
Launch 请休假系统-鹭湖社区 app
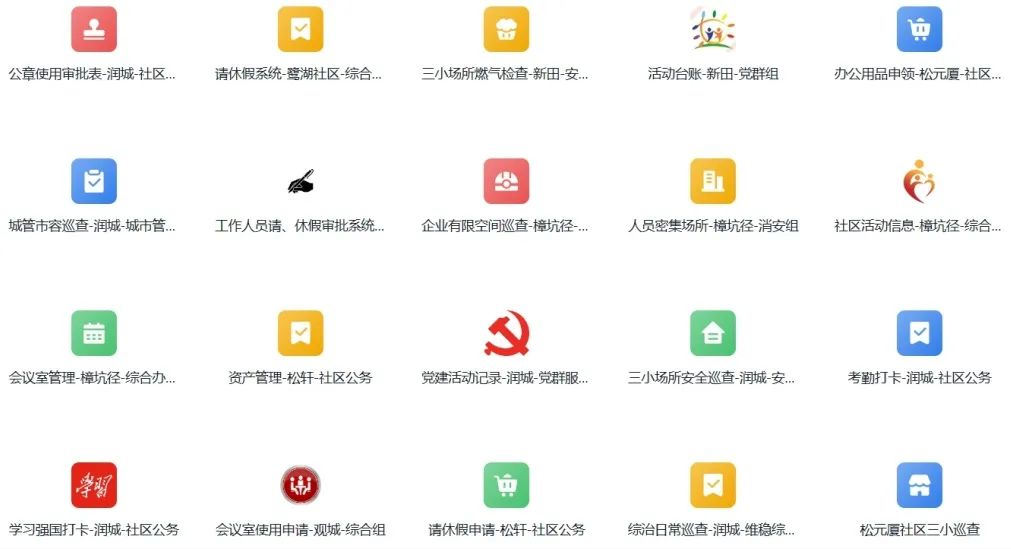(x=300, y=30)
